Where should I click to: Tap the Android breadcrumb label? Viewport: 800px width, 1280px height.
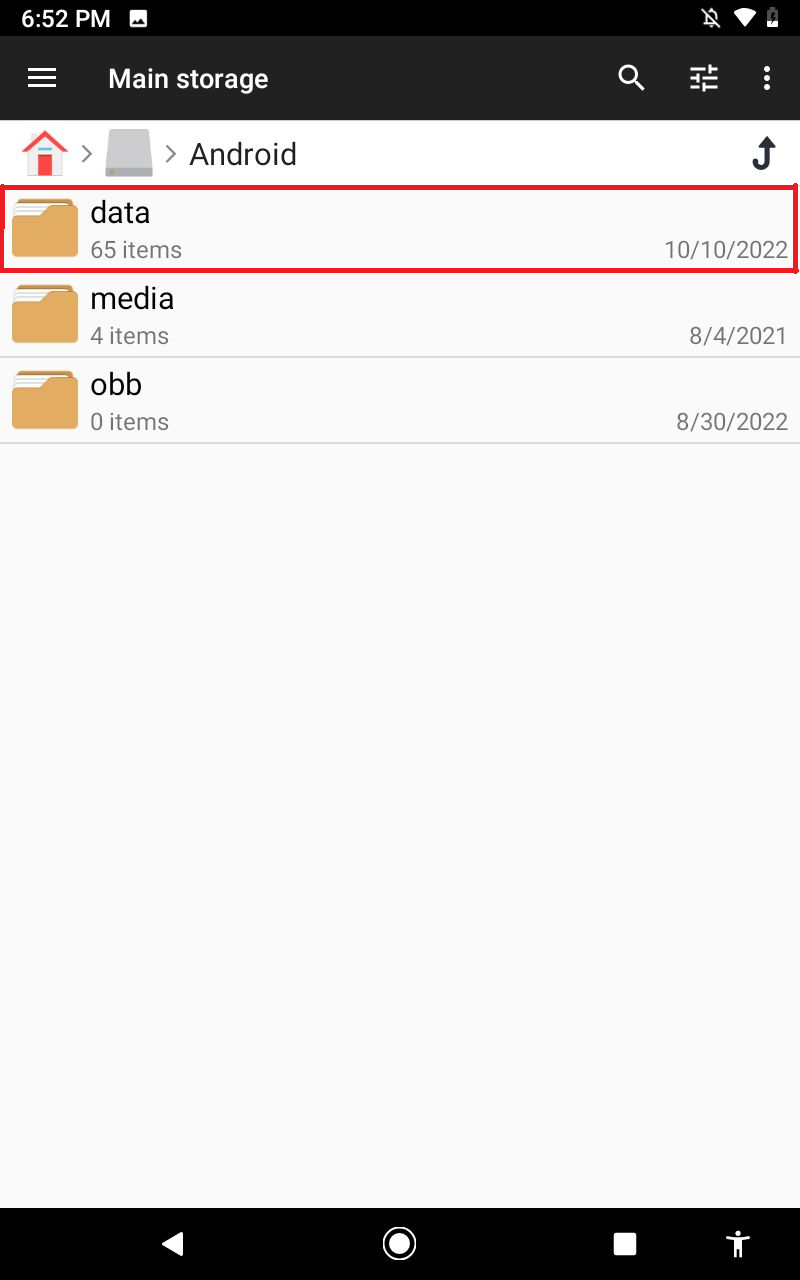pos(243,154)
